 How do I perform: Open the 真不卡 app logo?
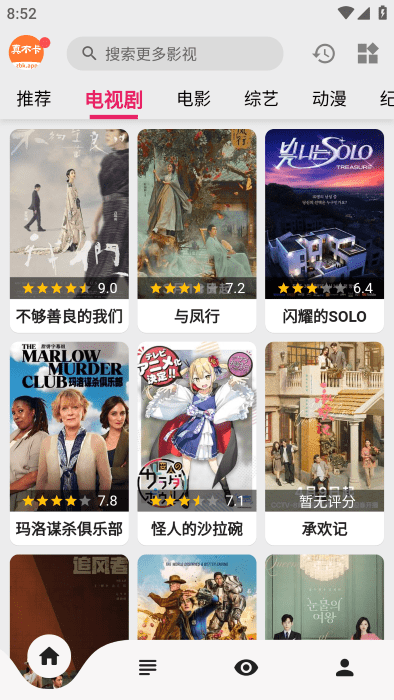28,53
